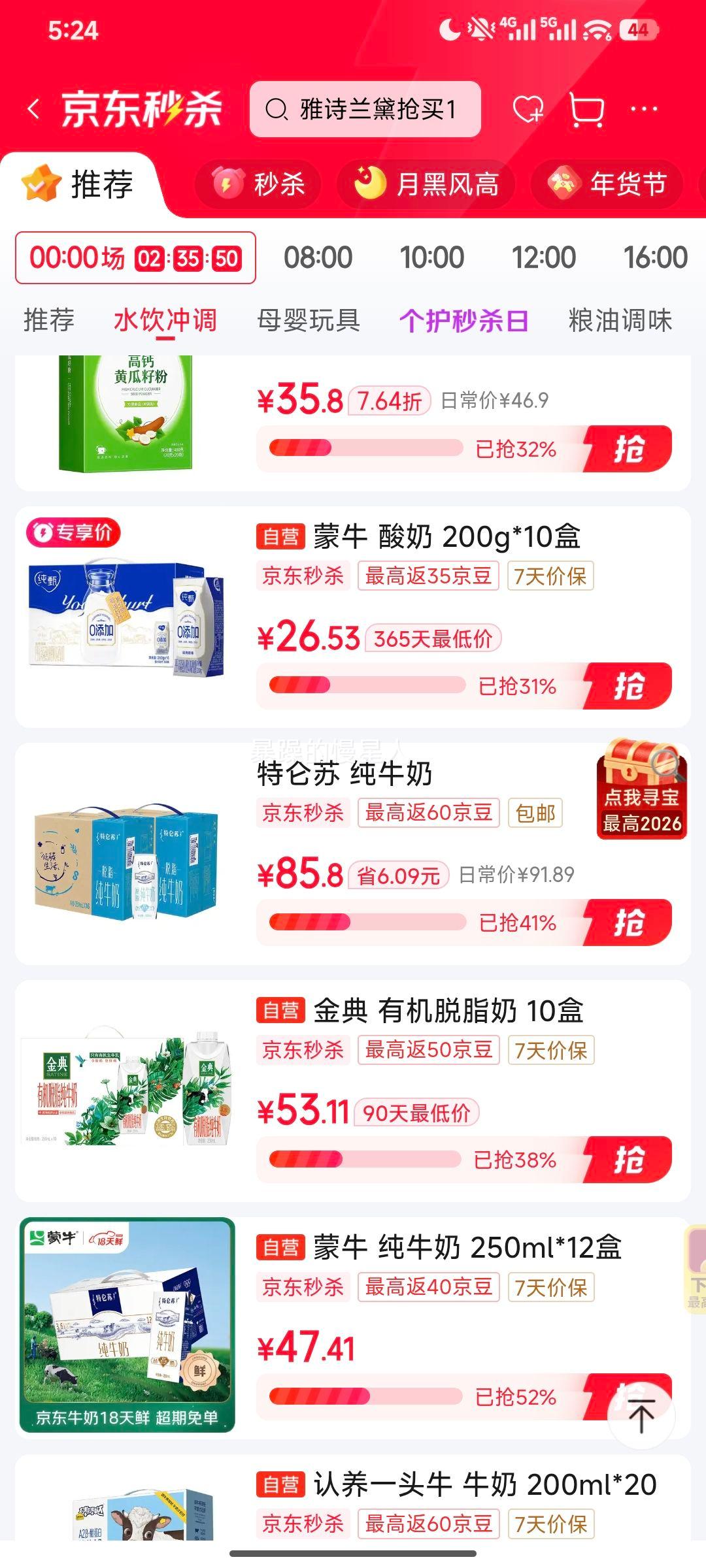
Task: Click the heart favorites icon
Action: 530,110
